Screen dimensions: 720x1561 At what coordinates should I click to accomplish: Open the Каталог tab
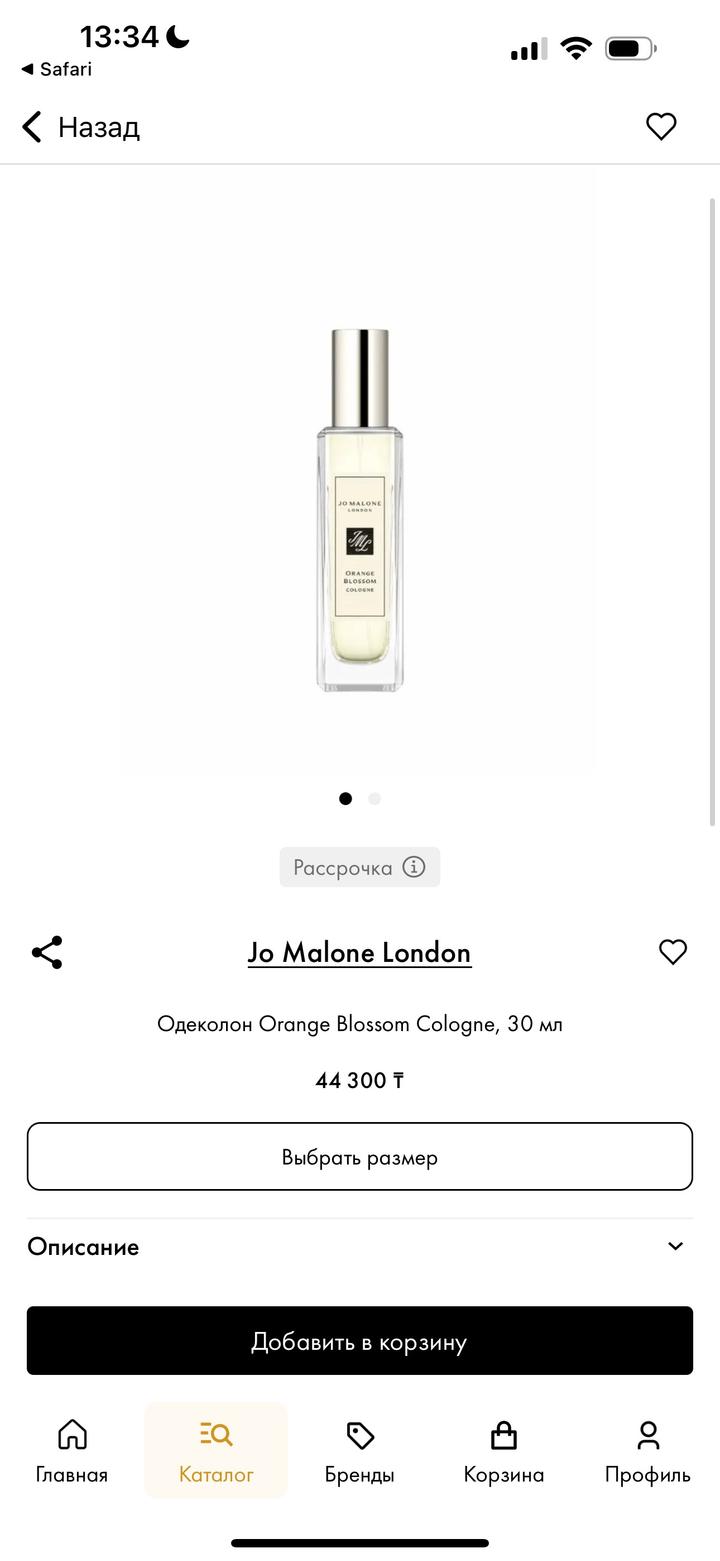tap(216, 1451)
